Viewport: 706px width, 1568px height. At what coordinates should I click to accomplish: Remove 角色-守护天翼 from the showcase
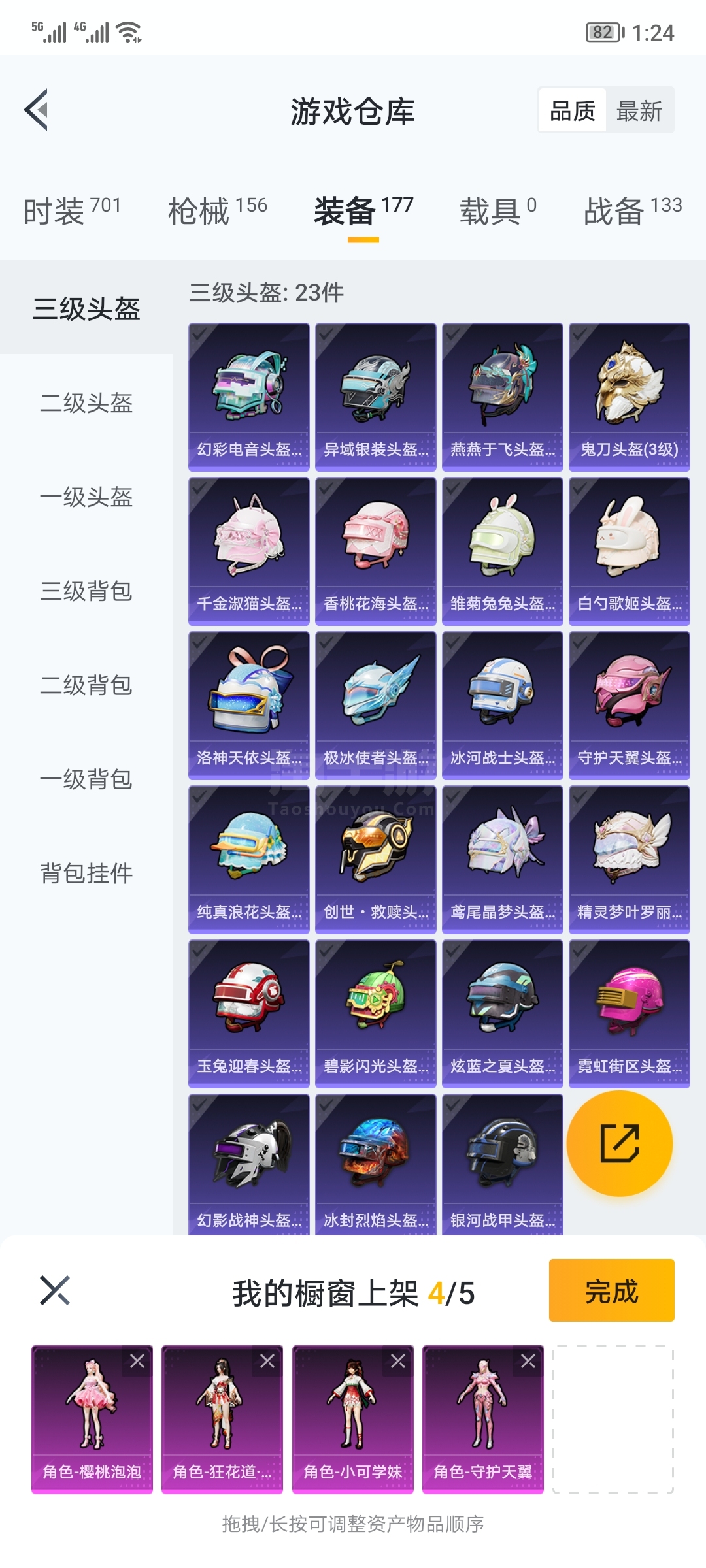(x=528, y=1361)
